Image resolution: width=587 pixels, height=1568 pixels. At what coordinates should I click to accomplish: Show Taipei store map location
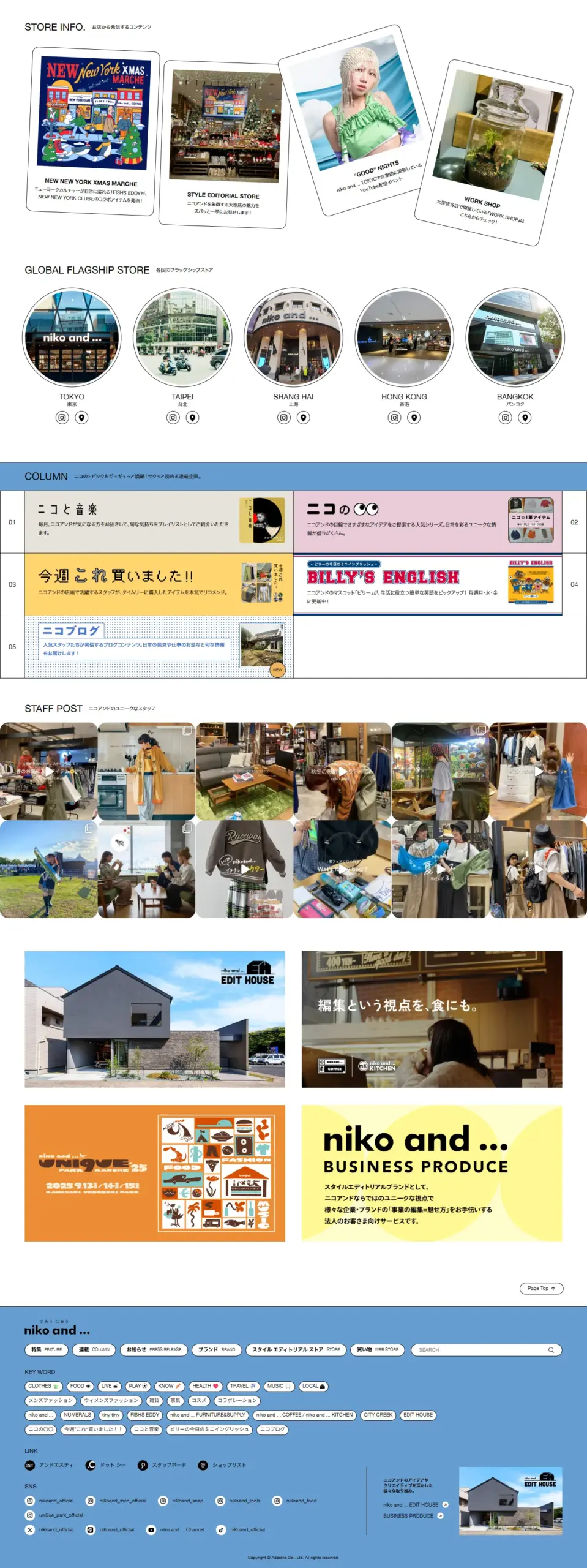[193, 418]
